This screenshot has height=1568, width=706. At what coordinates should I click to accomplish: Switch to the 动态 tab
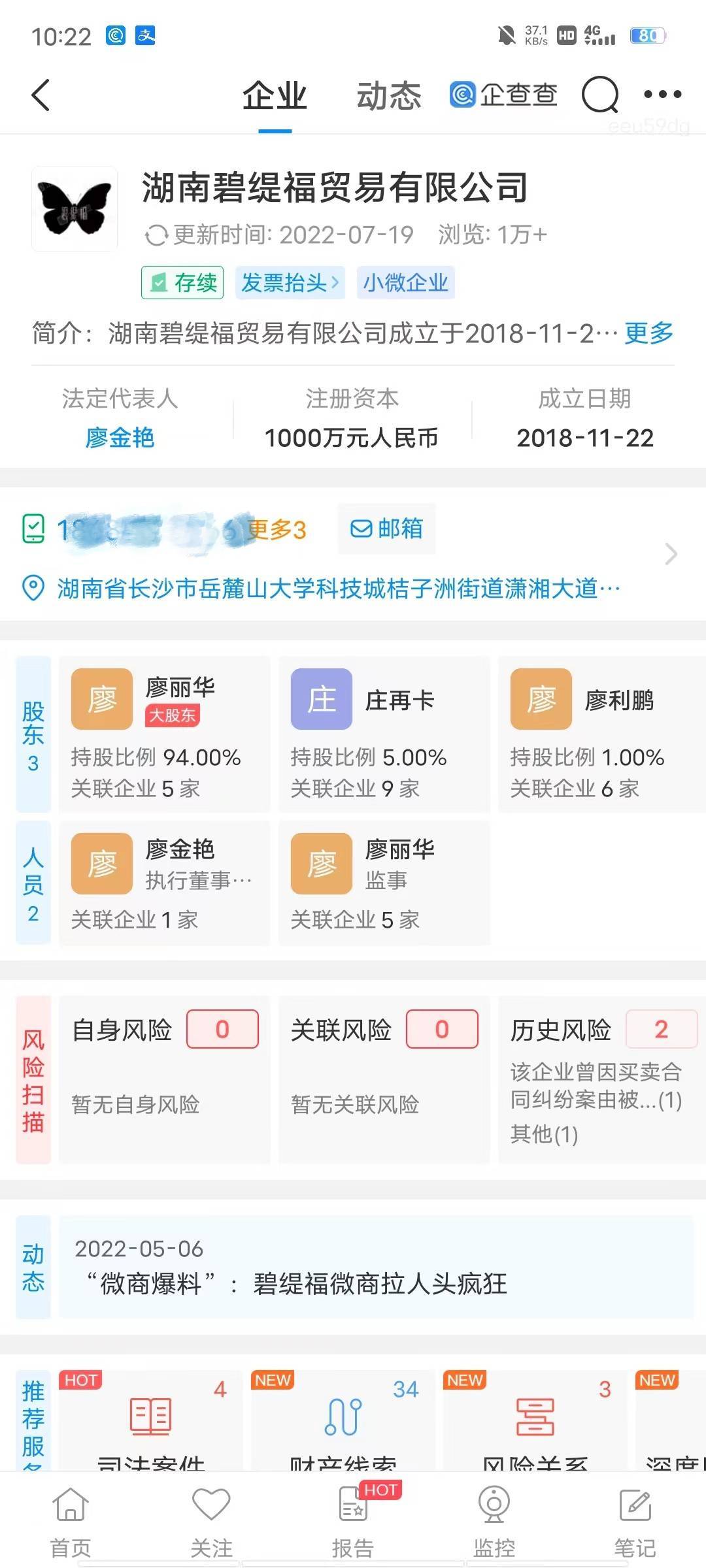coord(388,96)
